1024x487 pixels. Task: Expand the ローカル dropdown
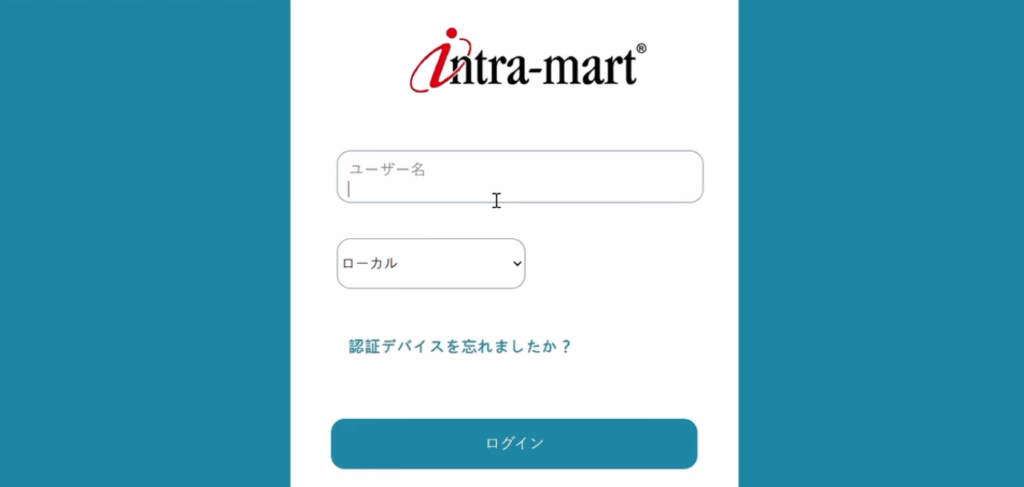pos(431,264)
